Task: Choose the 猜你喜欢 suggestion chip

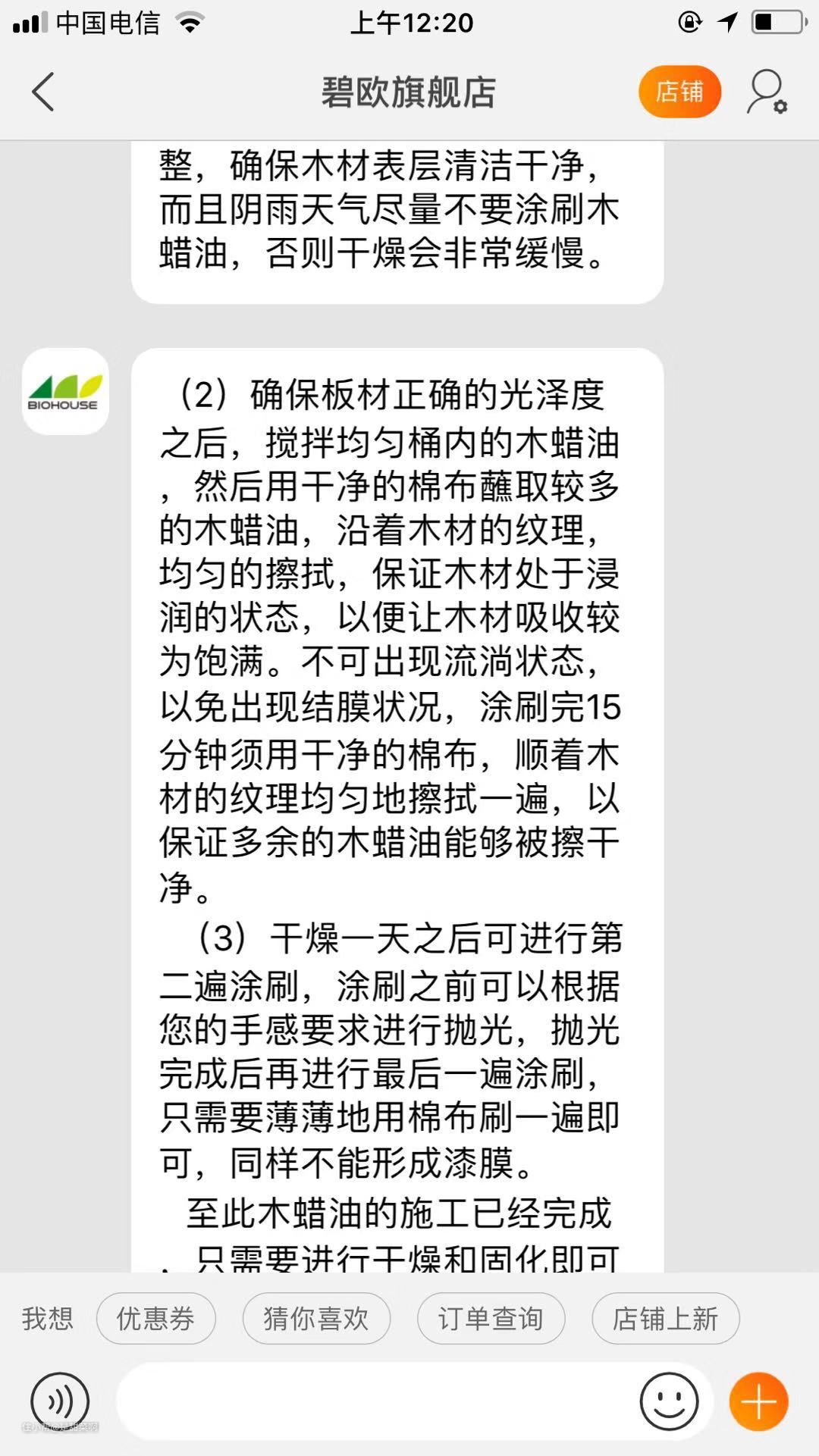Action: pos(316,1319)
